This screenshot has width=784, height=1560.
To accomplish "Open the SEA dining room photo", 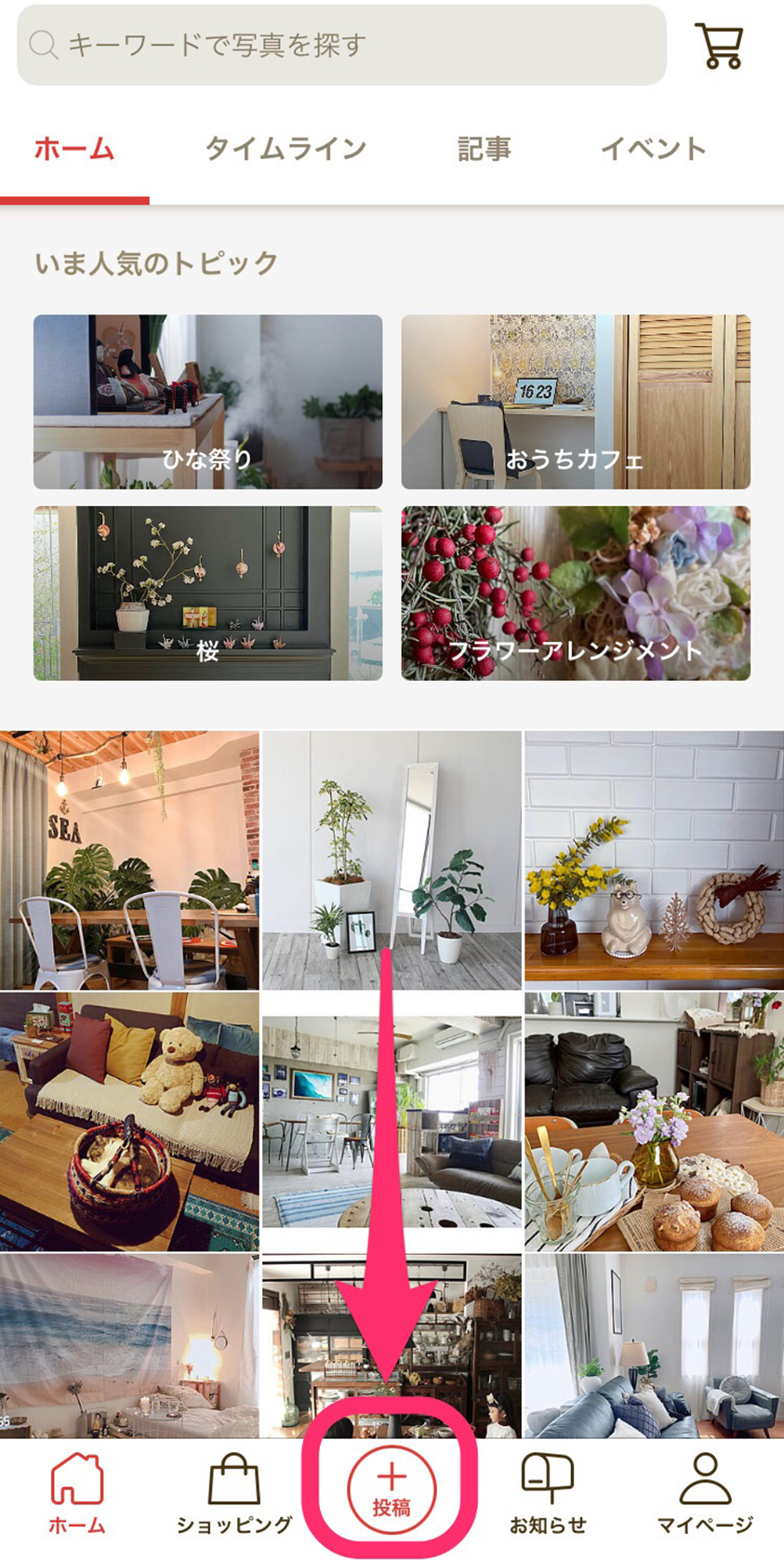I will point(129,860).
